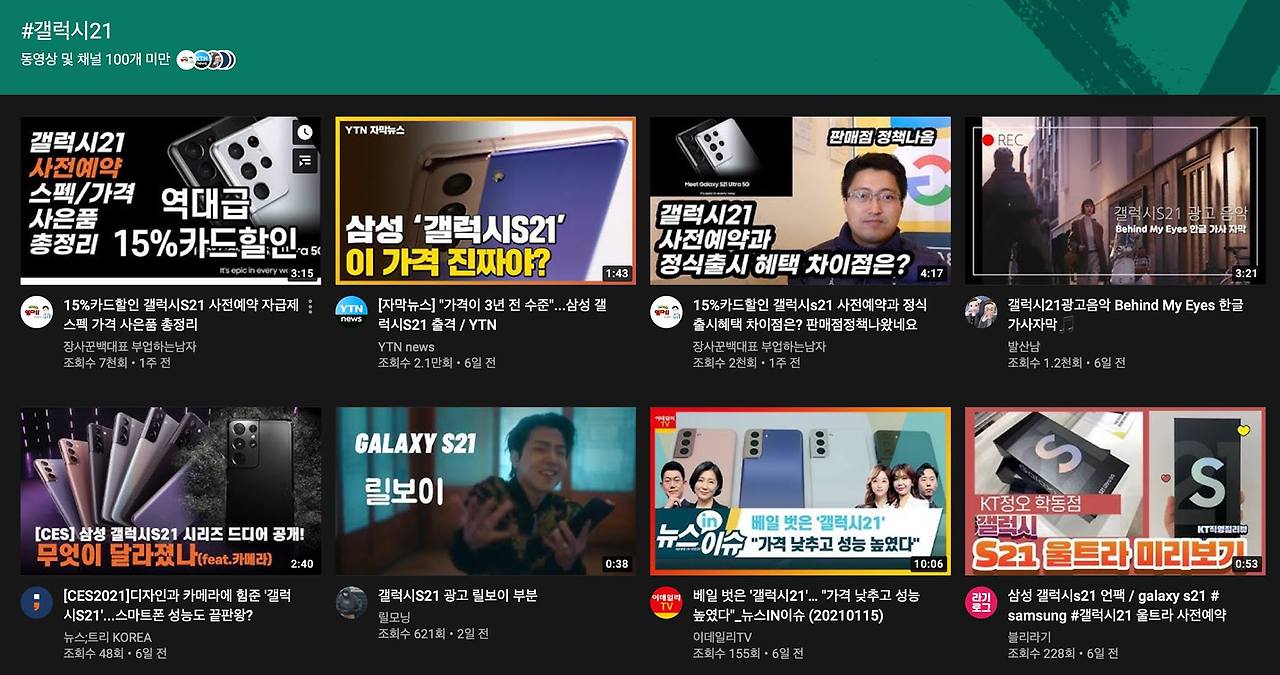Open 릴모닝 channel link

394,617
